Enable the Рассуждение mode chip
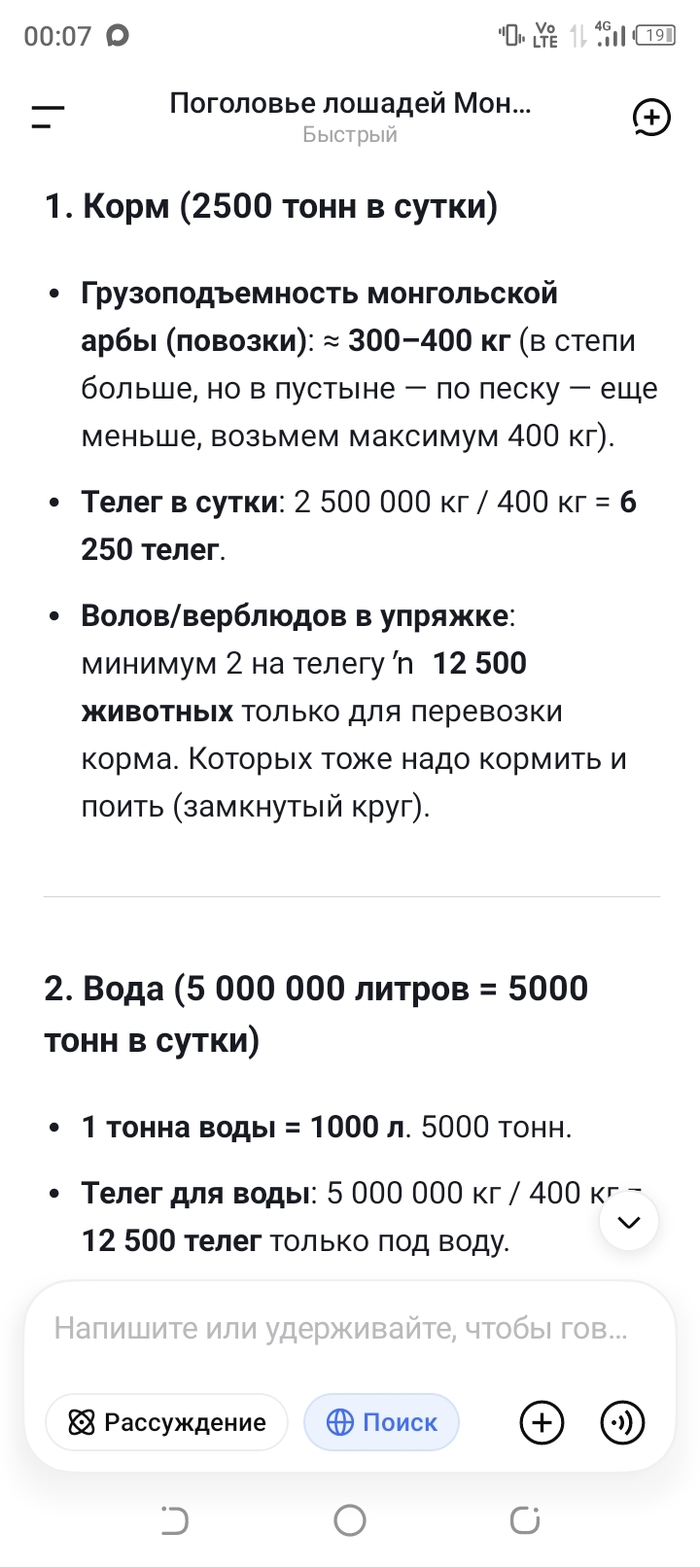Viewport: 700px width, 1567px height. tap(167, 1422)
